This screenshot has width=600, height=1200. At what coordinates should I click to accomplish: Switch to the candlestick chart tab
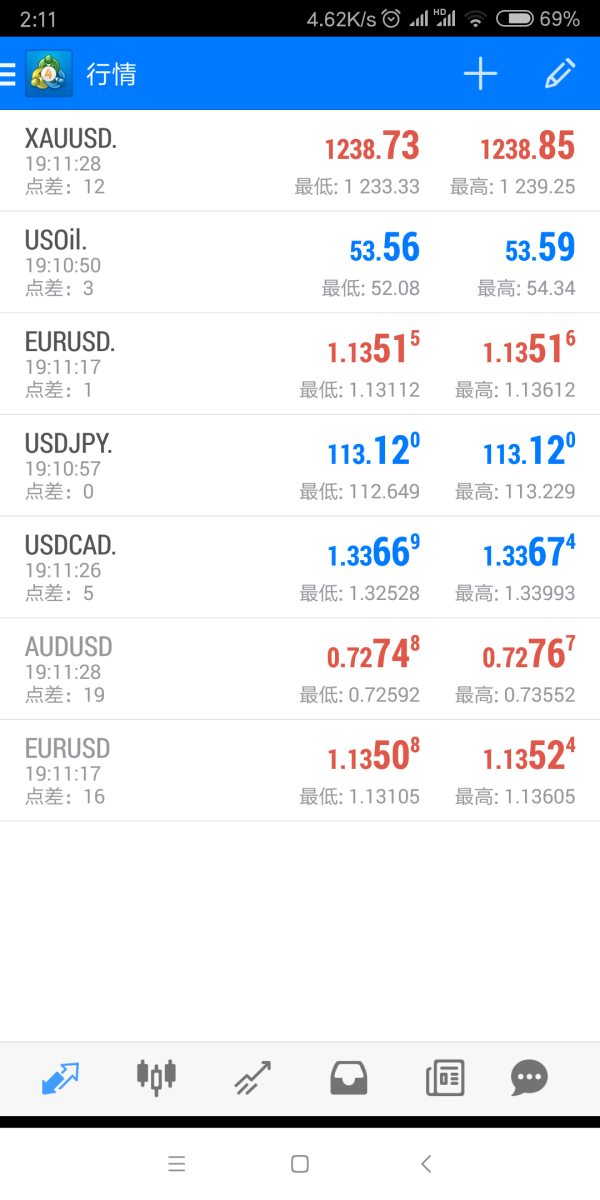pos(156,1076)
